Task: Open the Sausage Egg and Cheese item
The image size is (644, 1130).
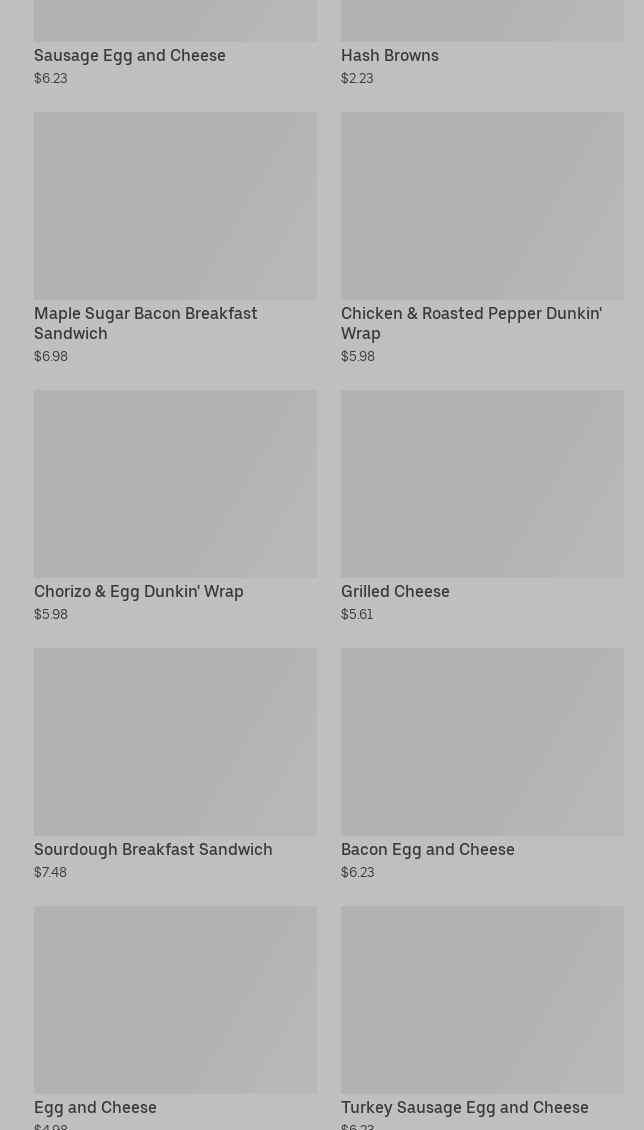Action: point(130,55)
